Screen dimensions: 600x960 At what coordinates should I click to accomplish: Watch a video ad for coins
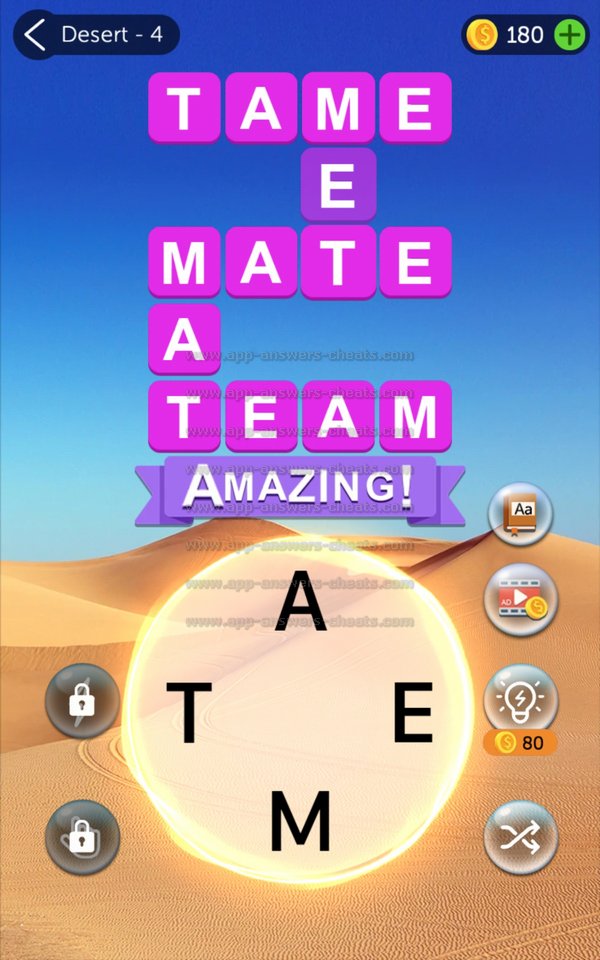click(x=521, y=600)
